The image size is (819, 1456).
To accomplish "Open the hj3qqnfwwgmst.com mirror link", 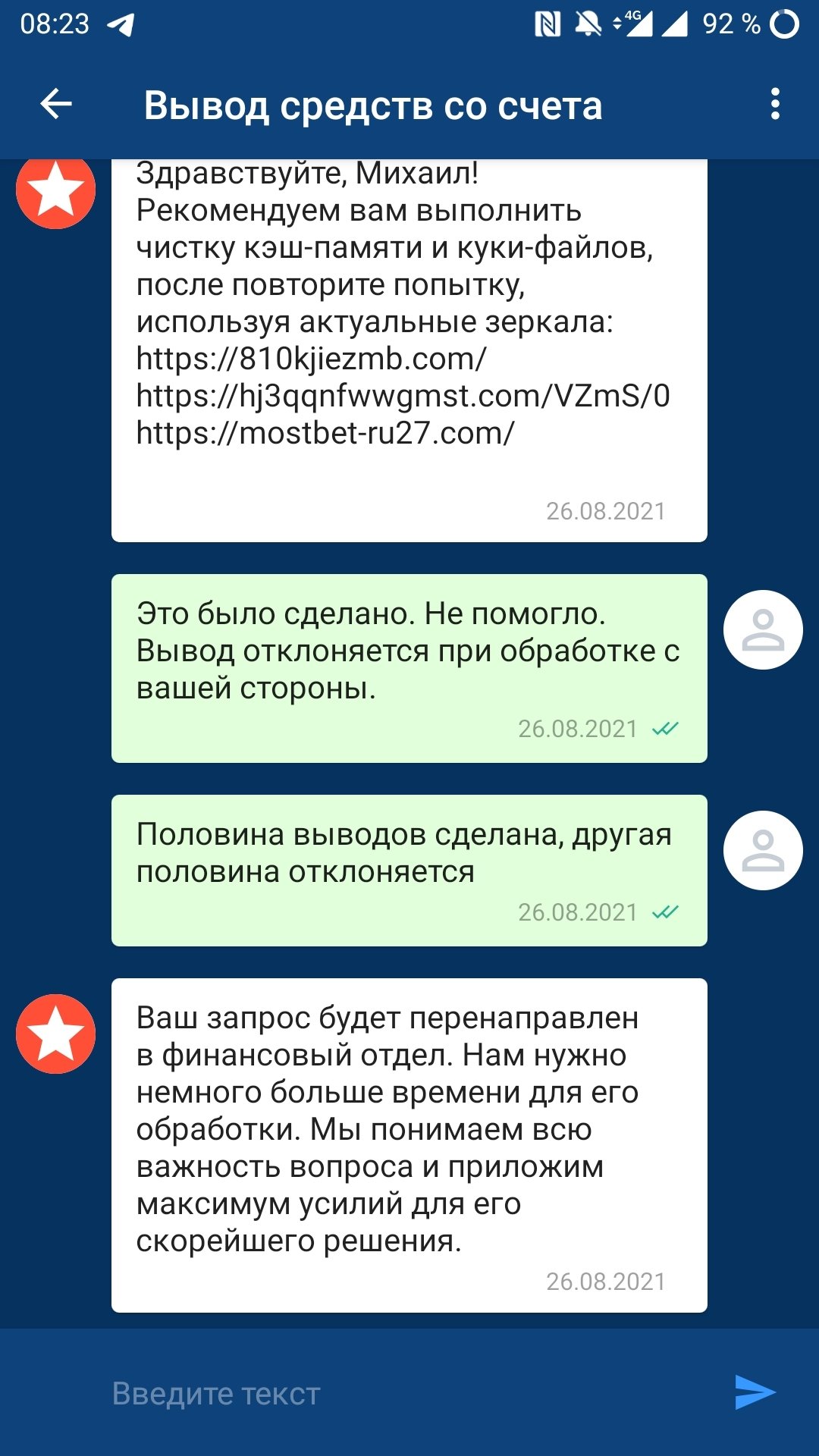I will click(x=403, y=396).
